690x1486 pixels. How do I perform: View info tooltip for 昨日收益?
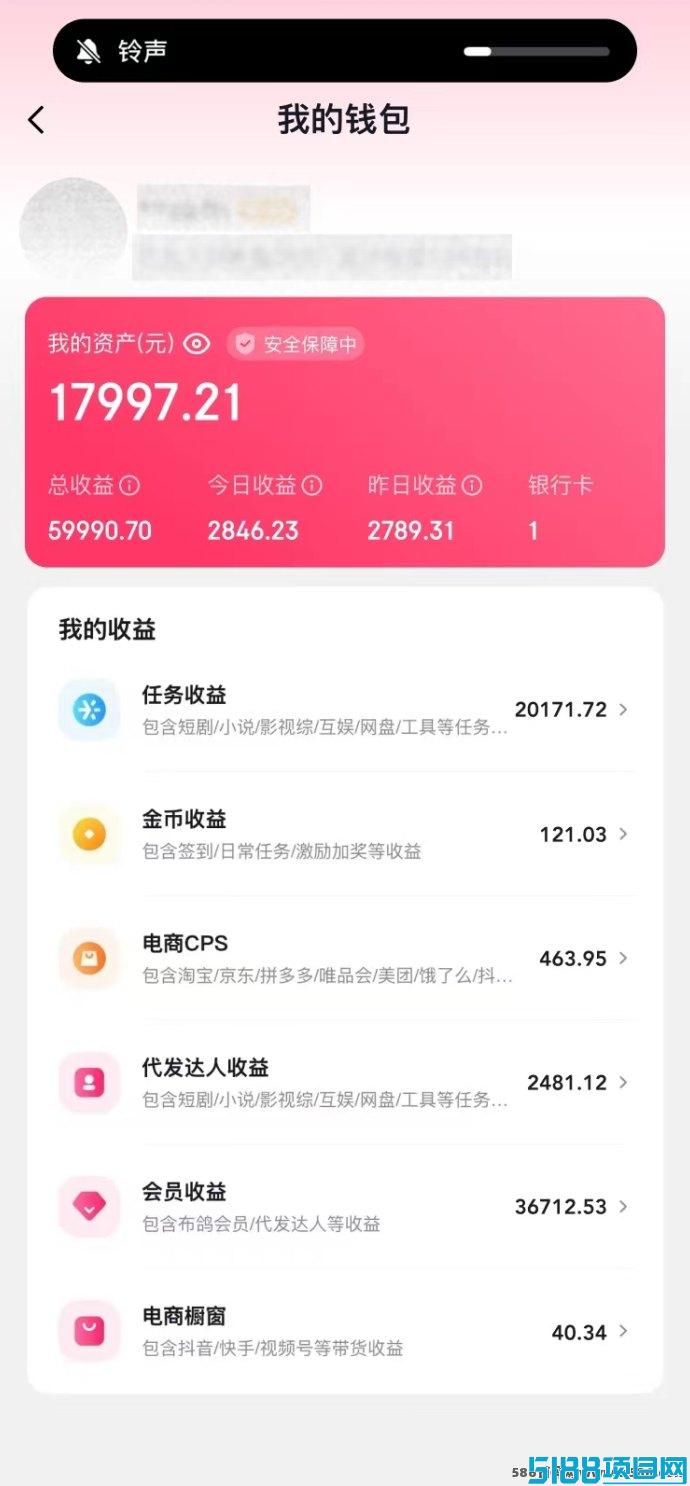(x=471, y=486)
